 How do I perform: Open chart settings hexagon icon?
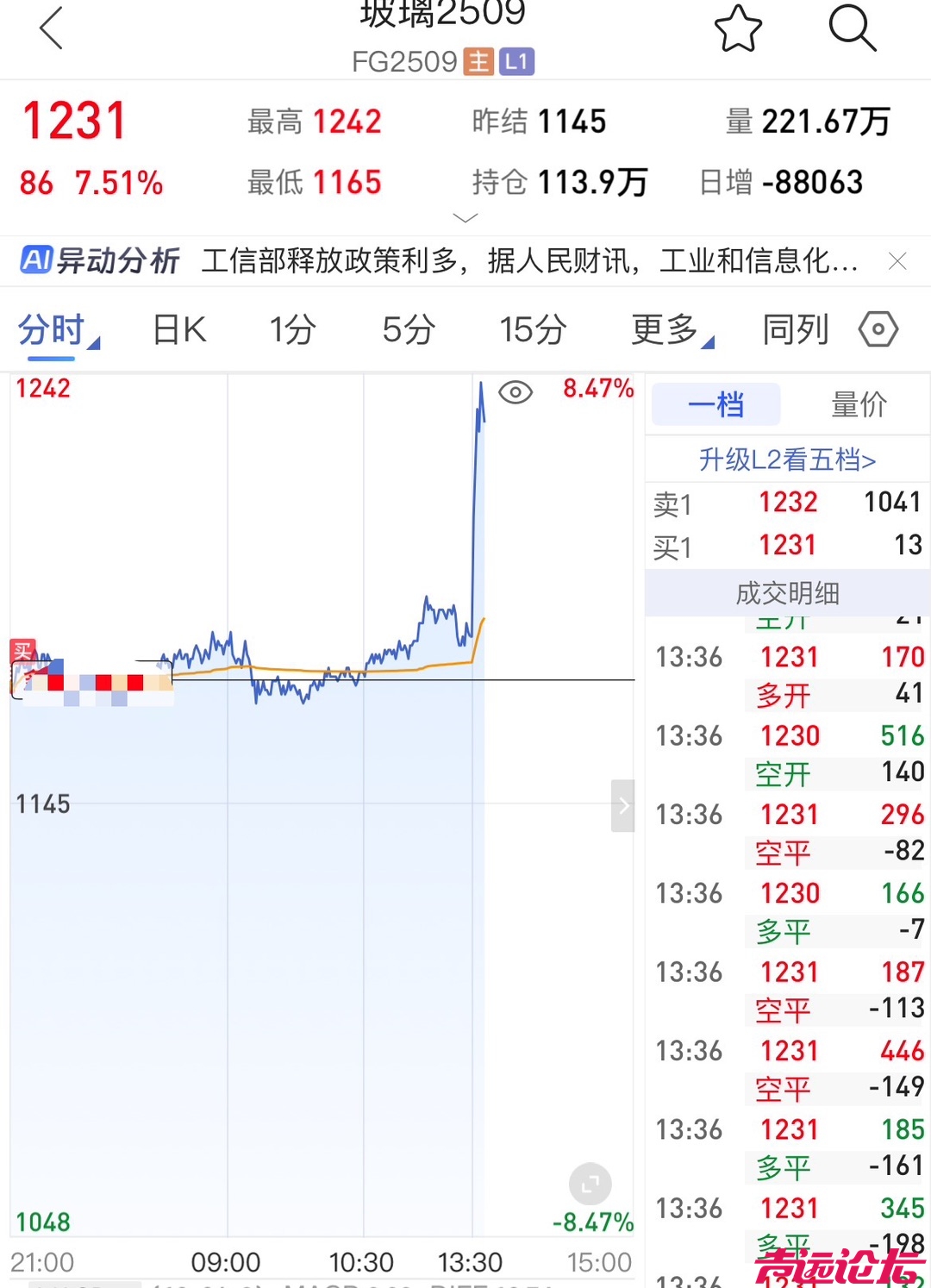click(x=878, y=329)
